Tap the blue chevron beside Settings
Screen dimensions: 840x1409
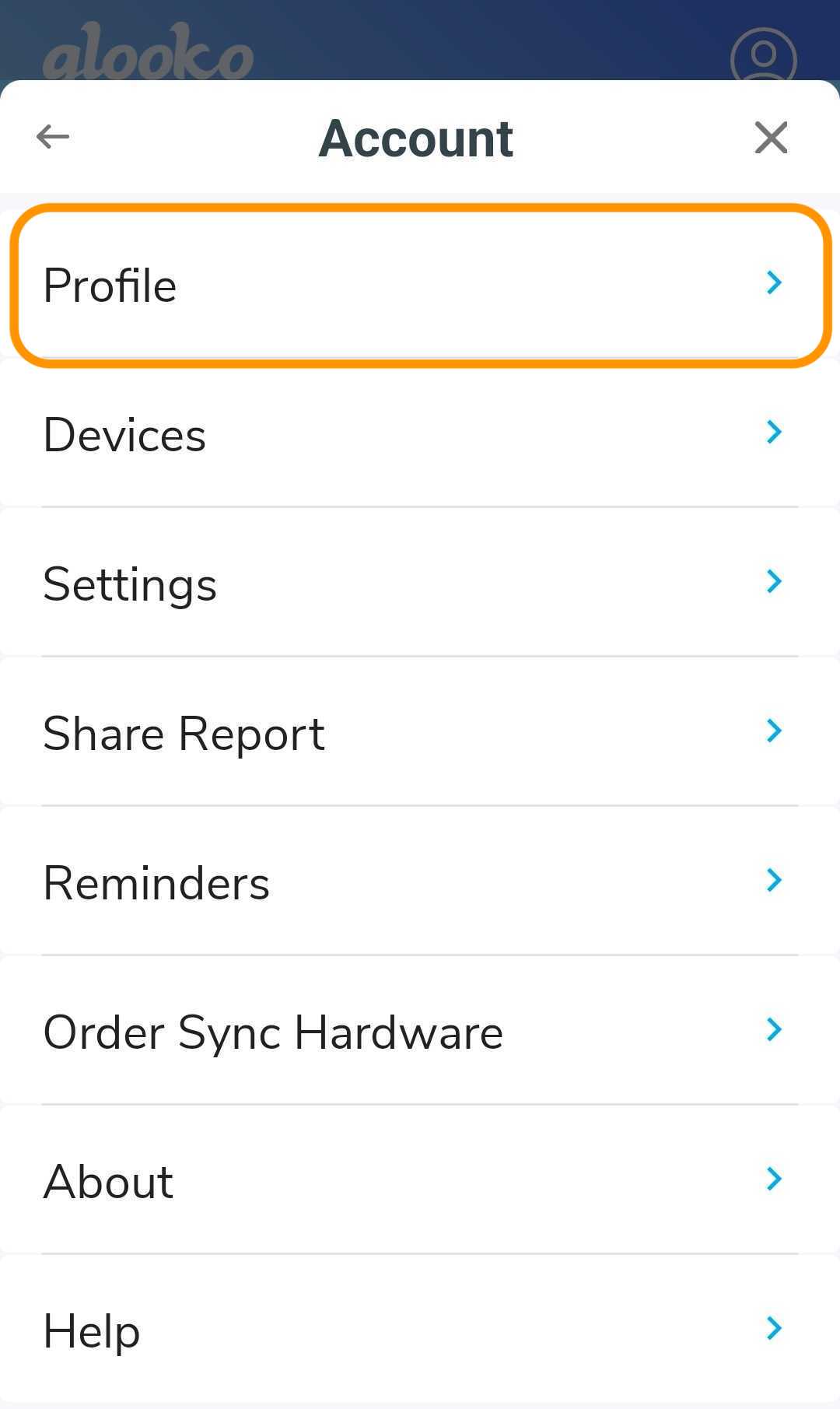(x=773, y=581)
